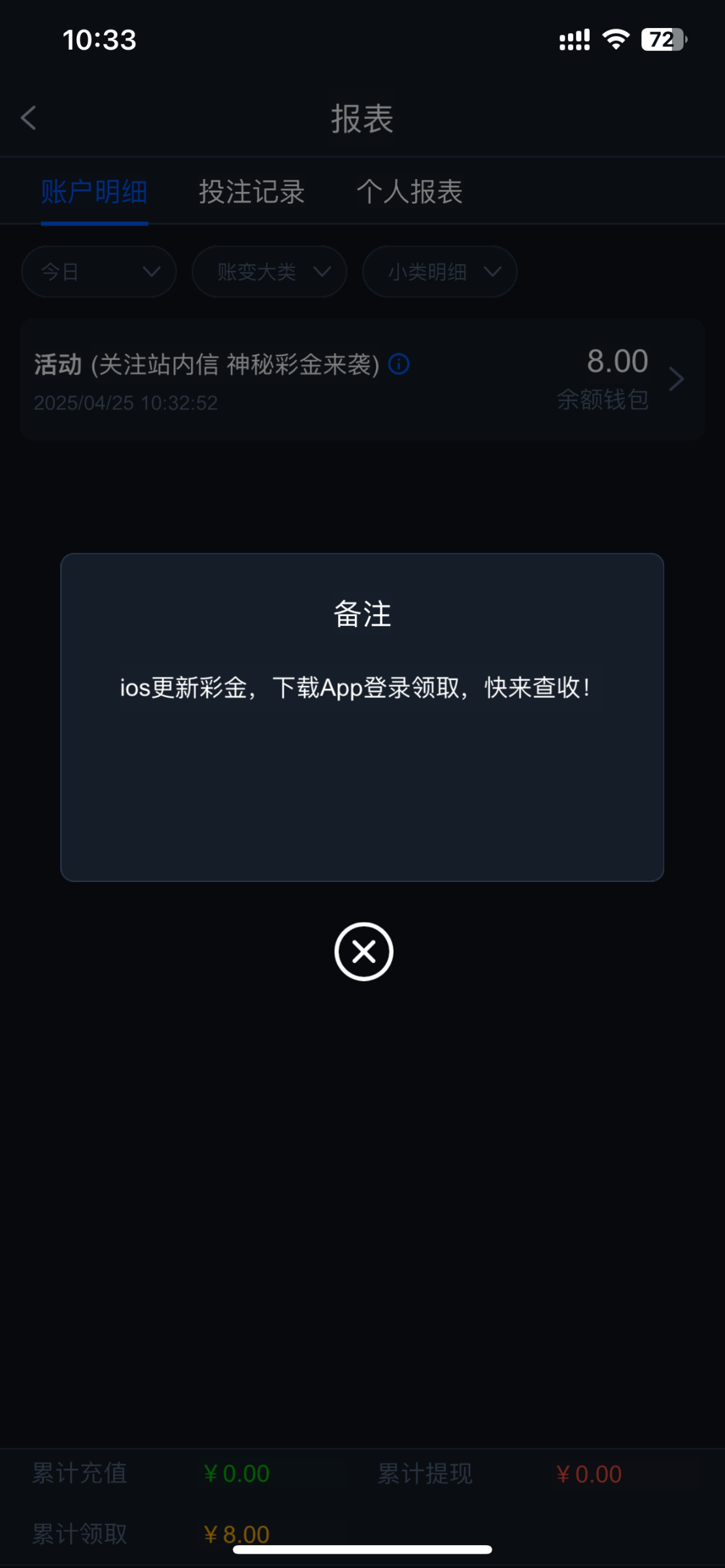This screenshot has height=1568, width=725.
Task: Expand the 小类明细 dropdown
Action: coord(439,272)
